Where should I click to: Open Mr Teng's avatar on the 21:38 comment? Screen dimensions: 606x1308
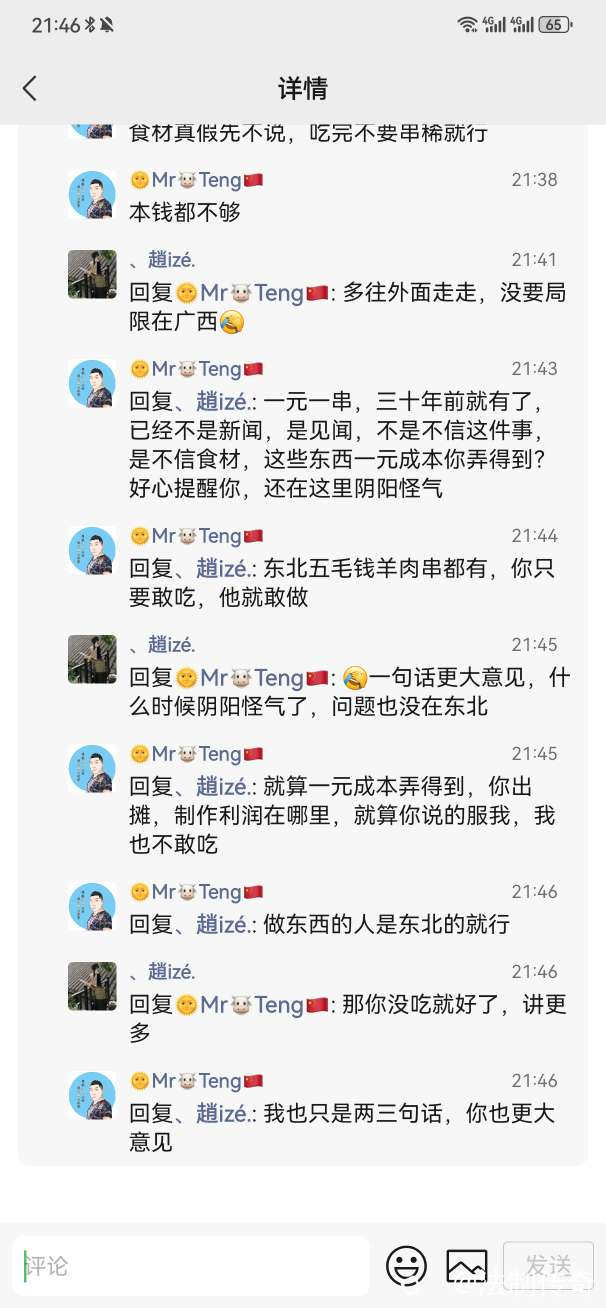(x=92, y=194)
